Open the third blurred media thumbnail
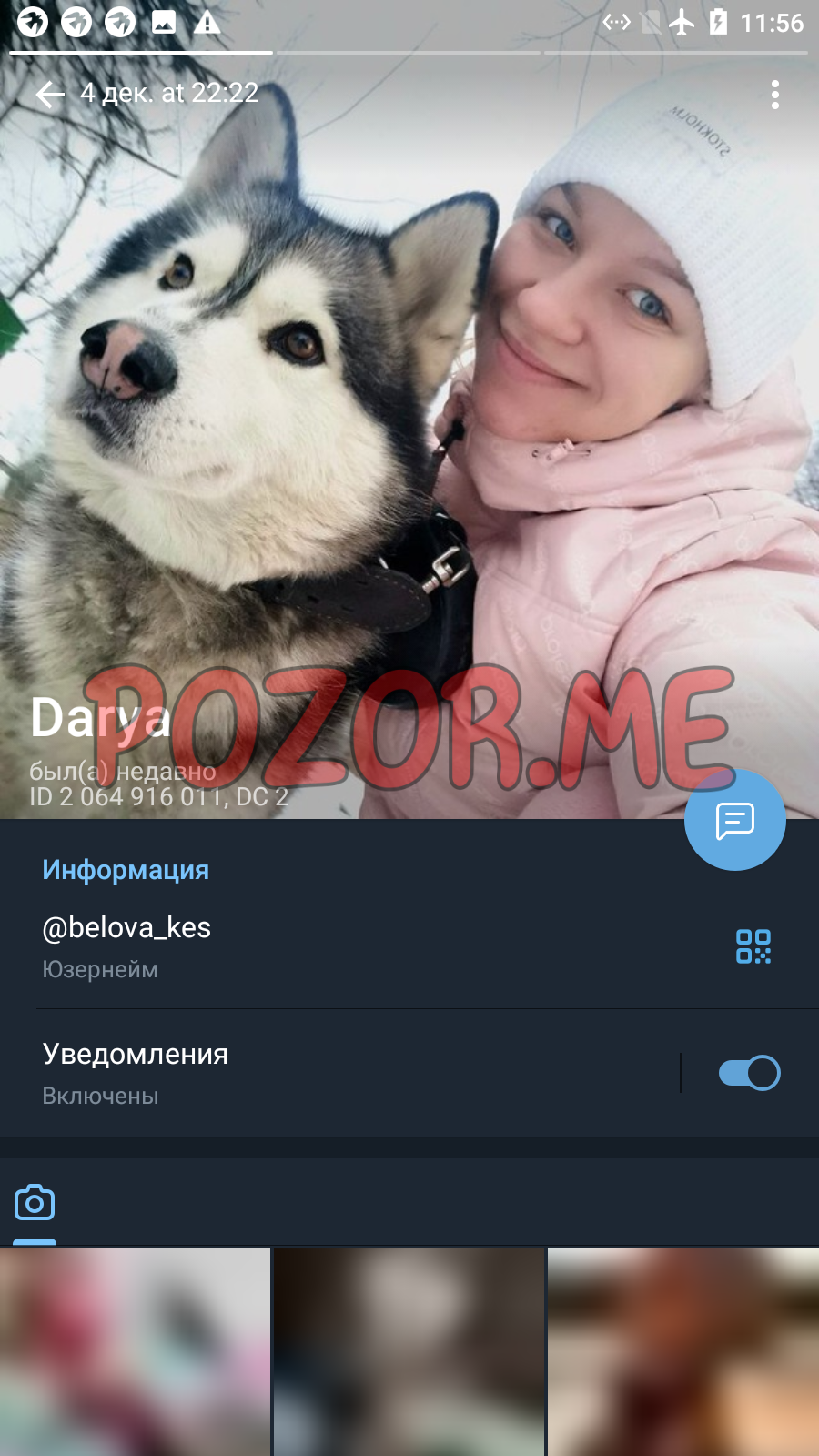 click(x=683, y=1351)
